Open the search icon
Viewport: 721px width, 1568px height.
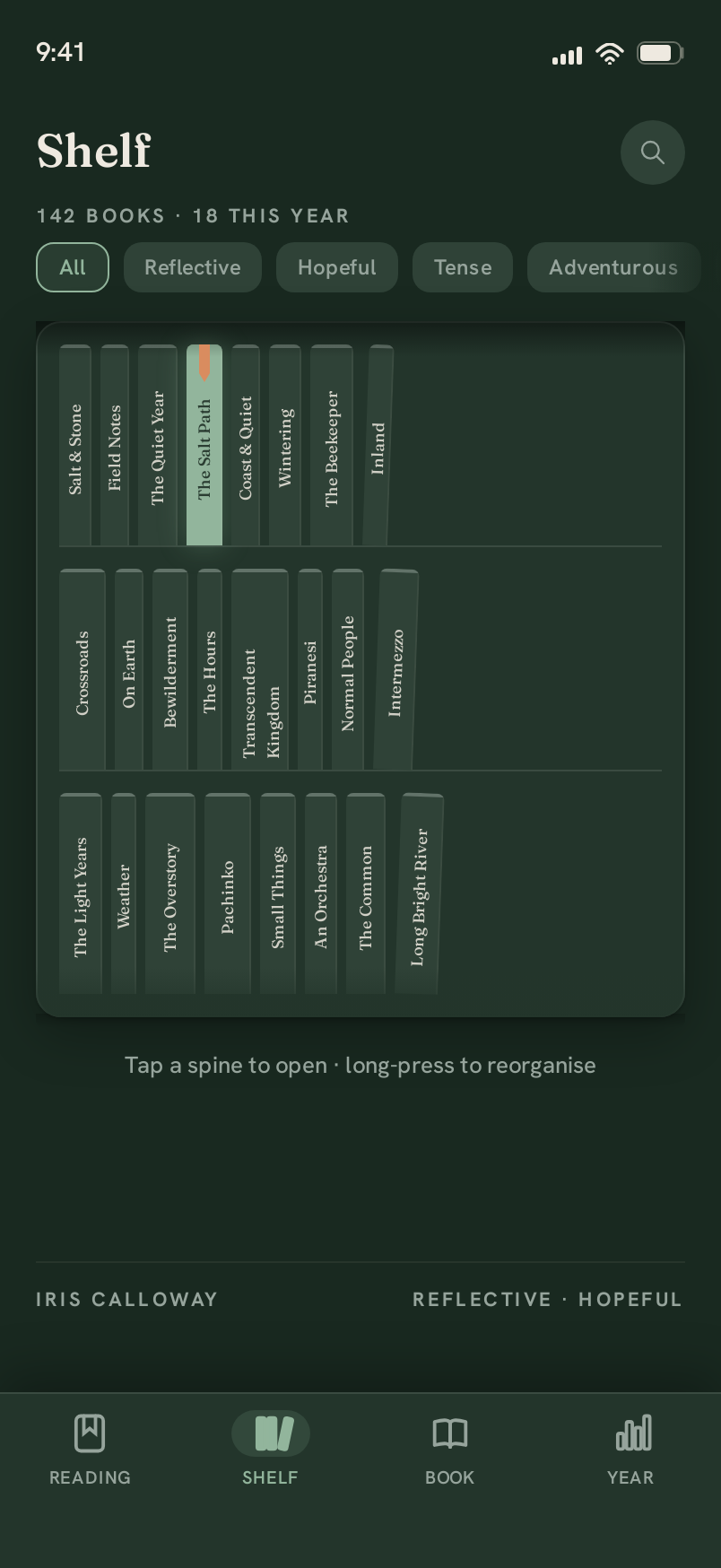pos(653,152)
